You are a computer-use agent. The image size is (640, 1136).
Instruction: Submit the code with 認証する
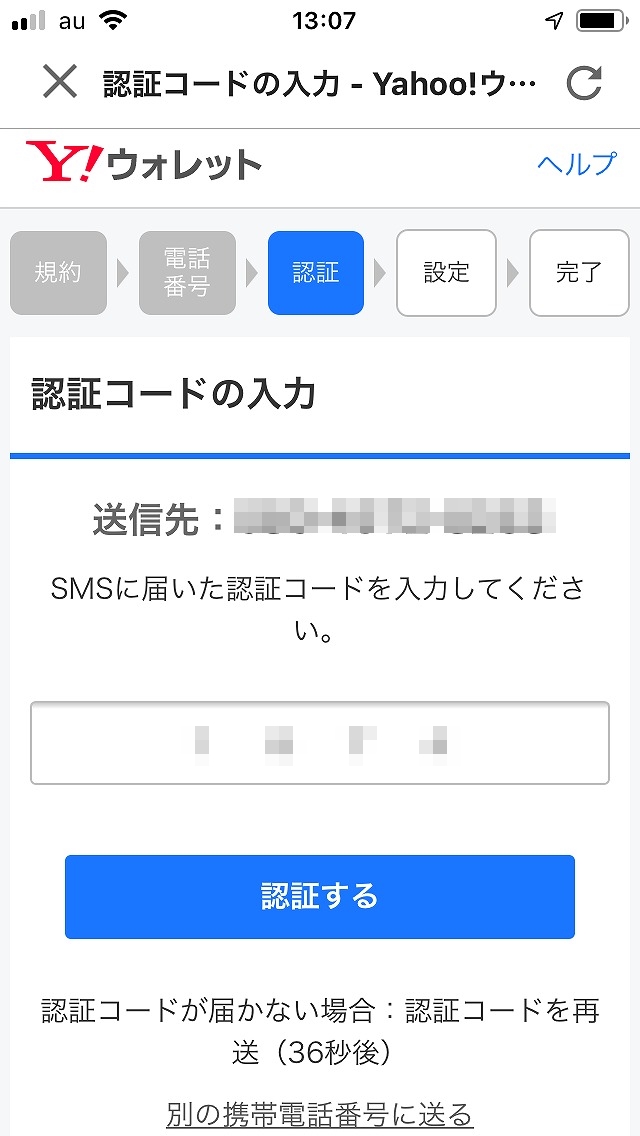click(x=320, y=897)
